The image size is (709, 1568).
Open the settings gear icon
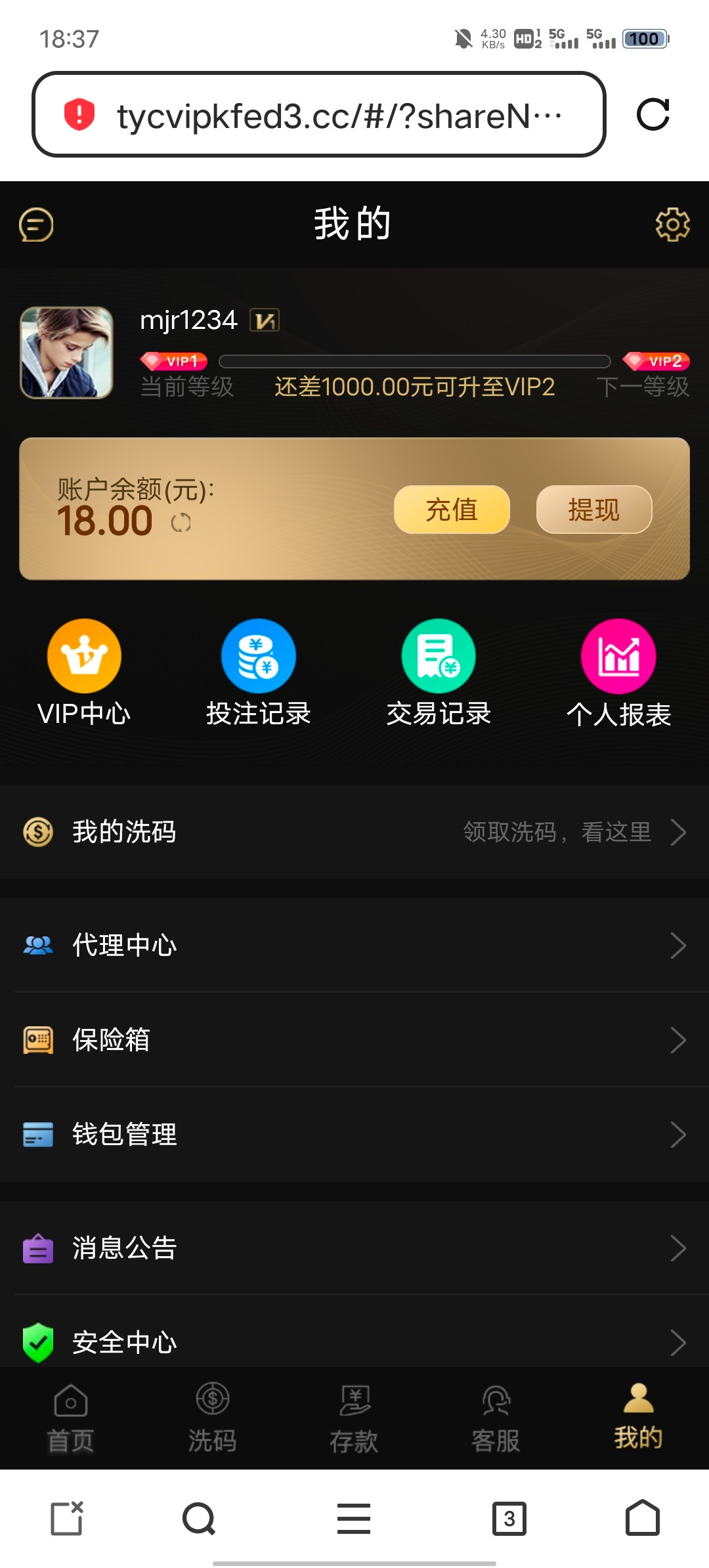[672, 225]
